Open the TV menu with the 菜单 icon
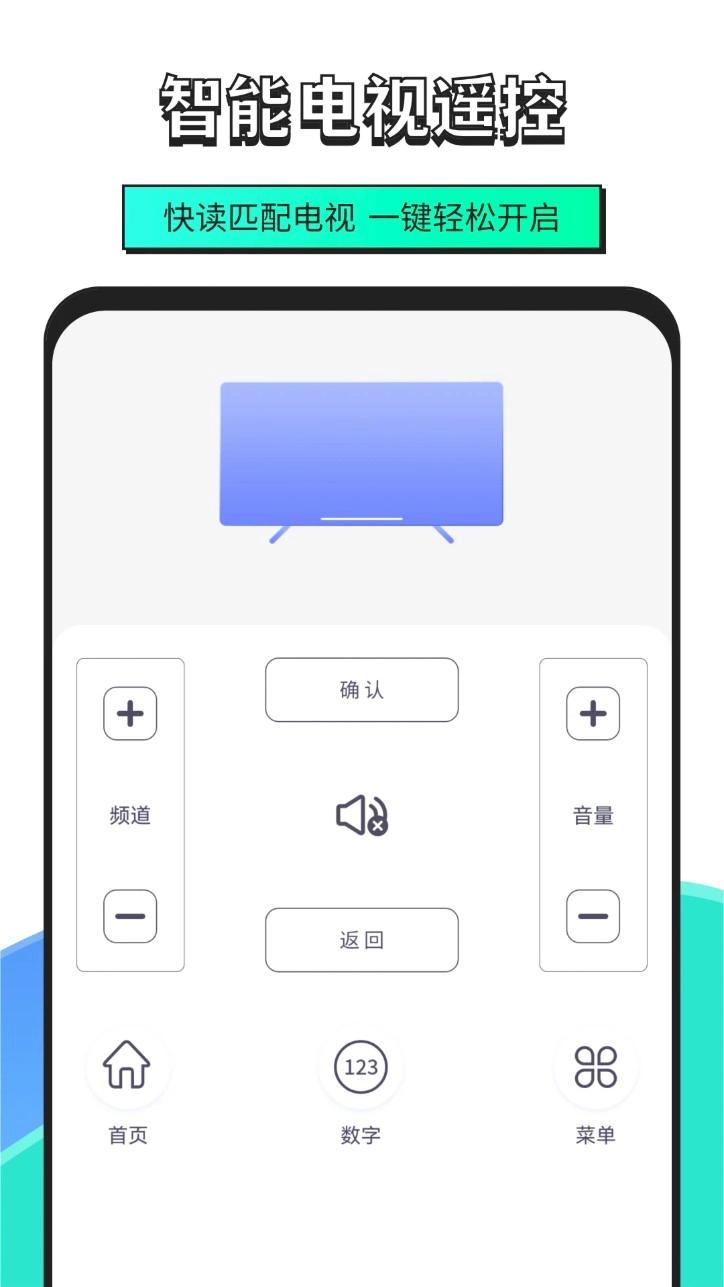The width and height of the screenshot is (724, 1287). click(596, 1068)
